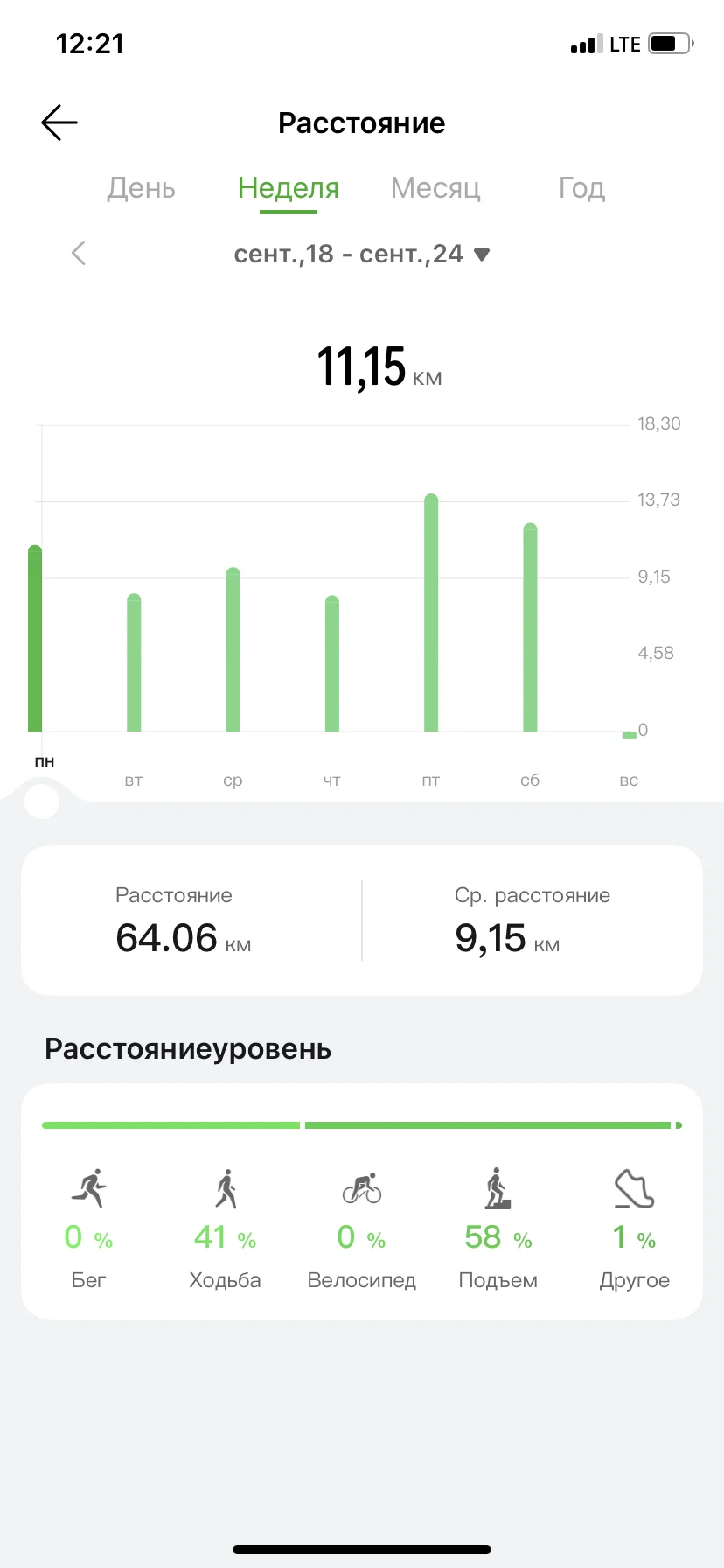
Task: Select the вс bar in the chart
Action: (629, 734)
